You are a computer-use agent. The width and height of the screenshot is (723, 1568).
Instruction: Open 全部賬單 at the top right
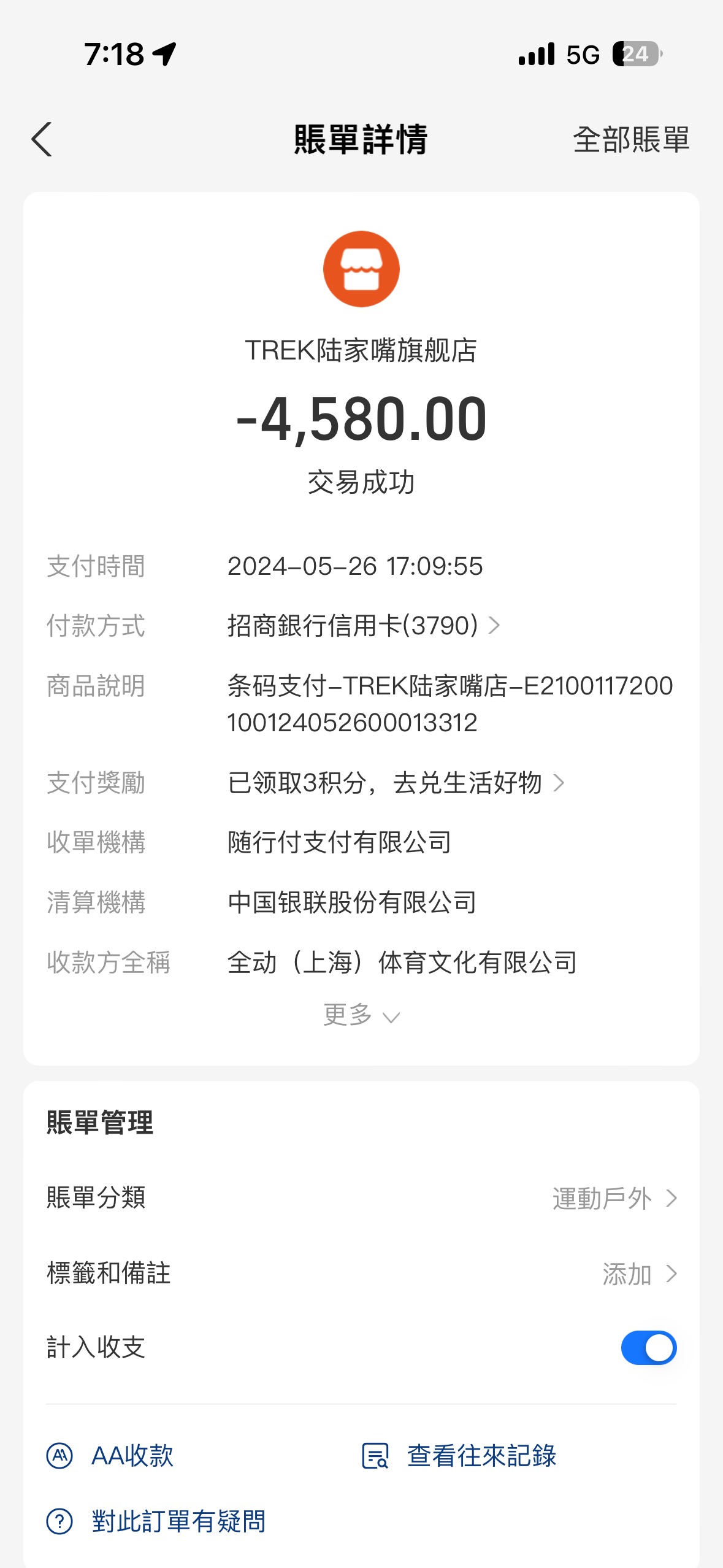(x=631, y=140)
